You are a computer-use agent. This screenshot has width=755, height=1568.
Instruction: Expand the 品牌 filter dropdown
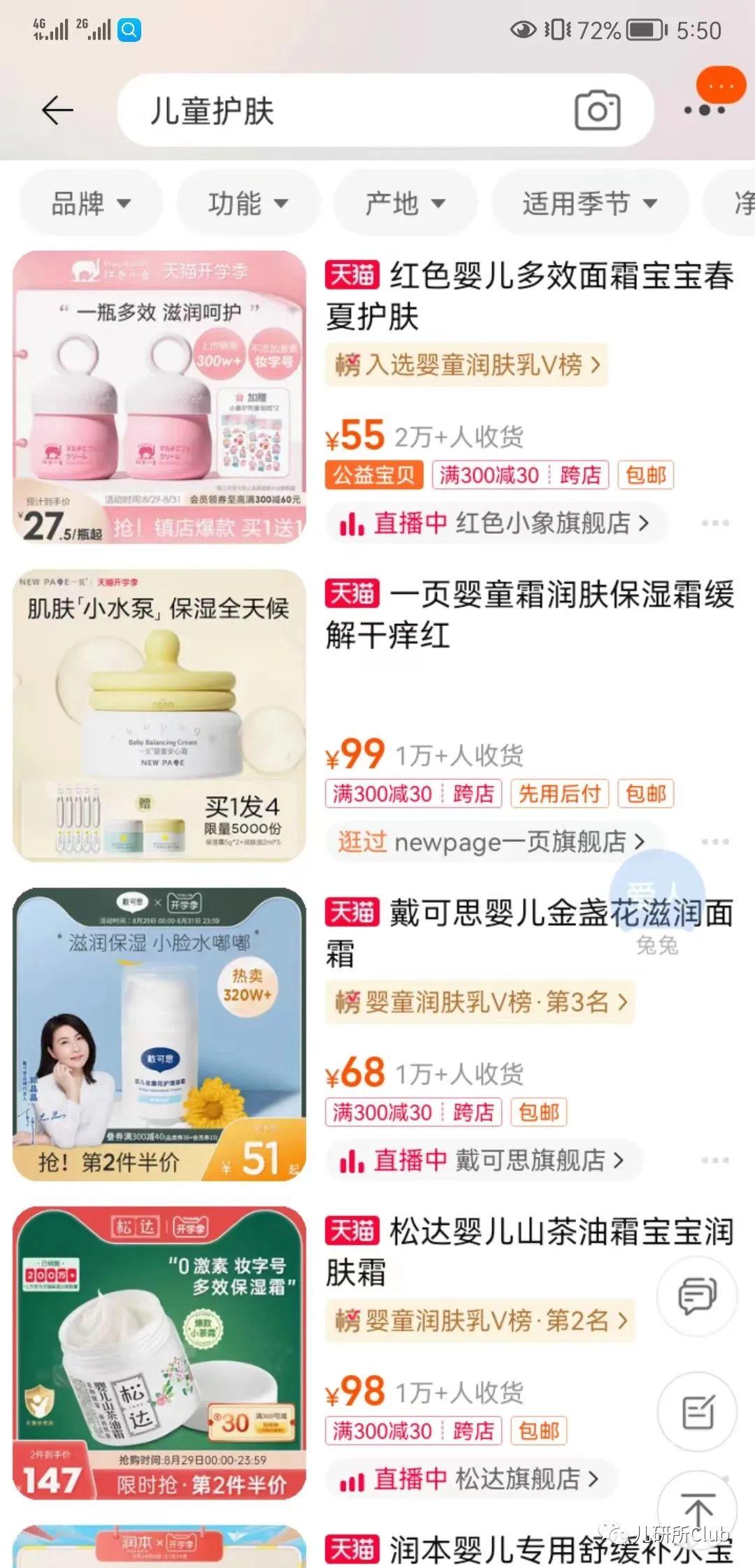coord(91,203)
